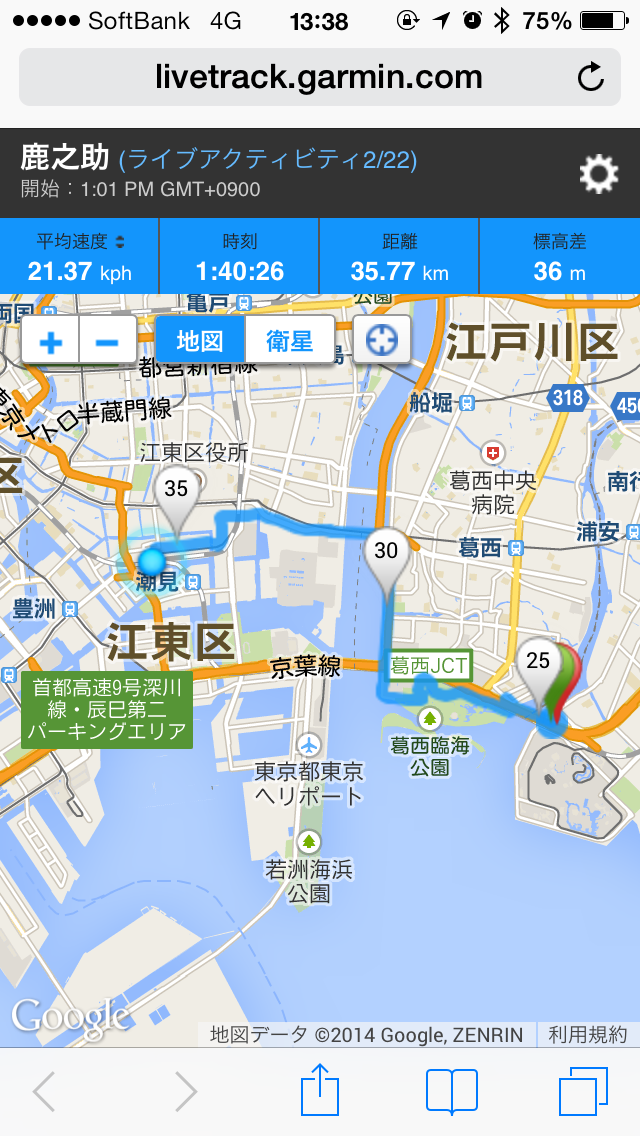
Task: Open 利用規約 terms of use link
Action: 587,1035
